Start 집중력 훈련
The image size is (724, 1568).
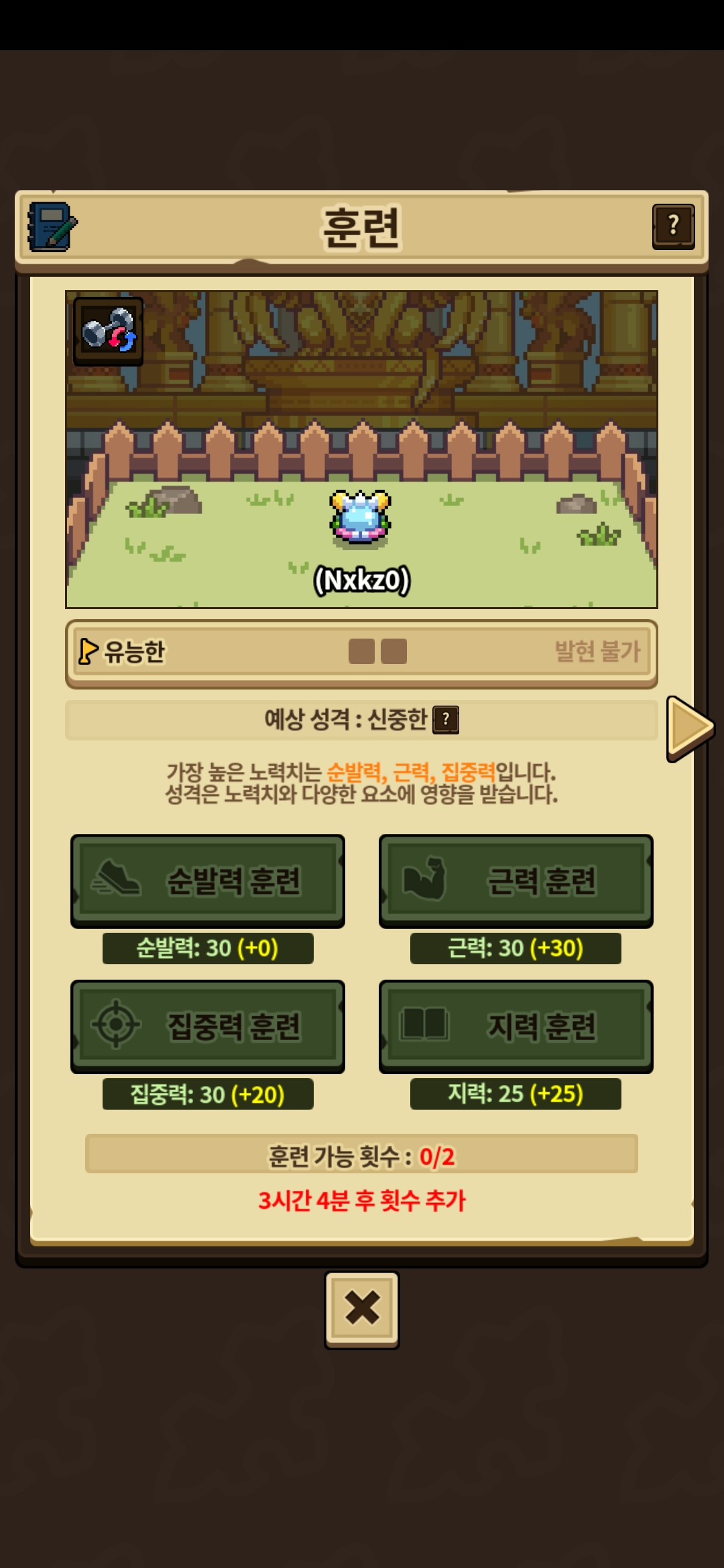[x=208, y=1027]
